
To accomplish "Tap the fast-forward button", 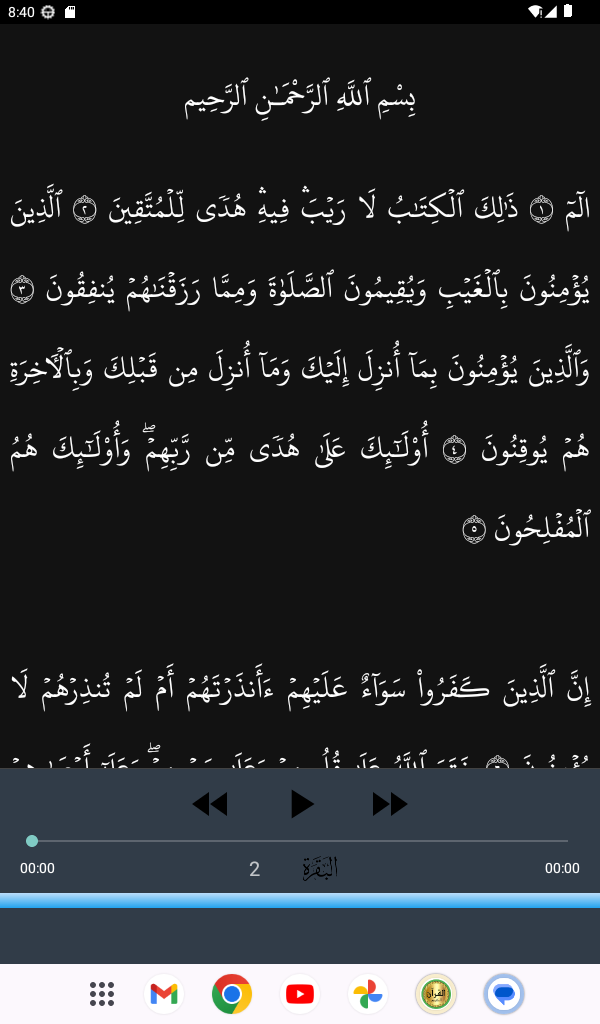I will (390, 804).
